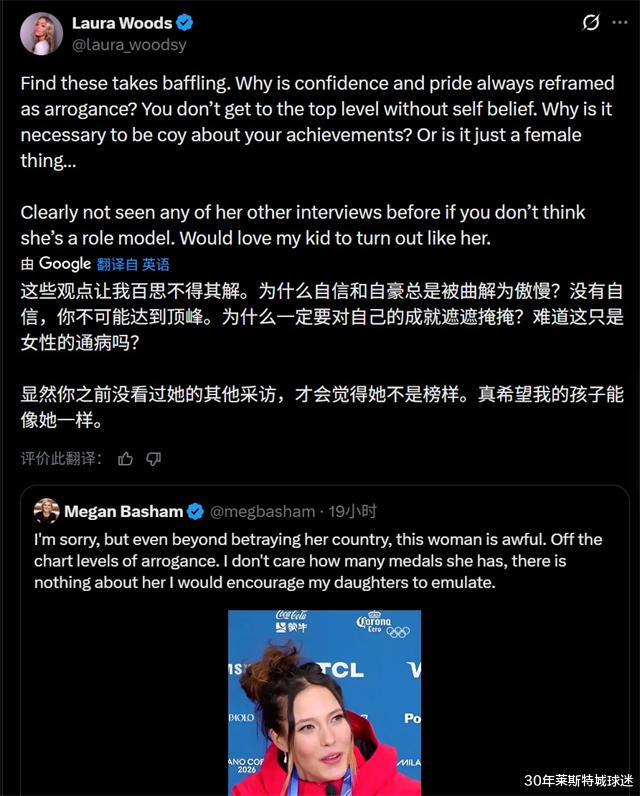Viewport: 640px width, 796px height.
Task: Rate the translation with thumbs up
Action: coord(125,459)
